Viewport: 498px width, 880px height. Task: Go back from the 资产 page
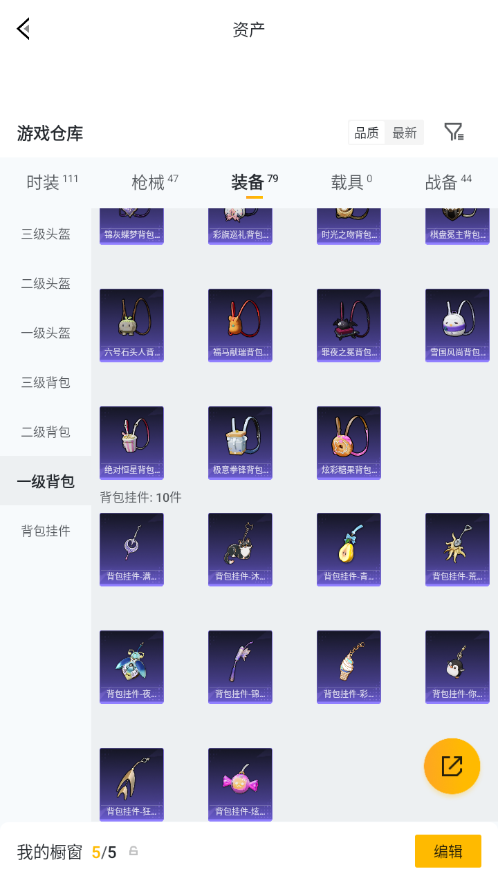(x=23, y=29)
